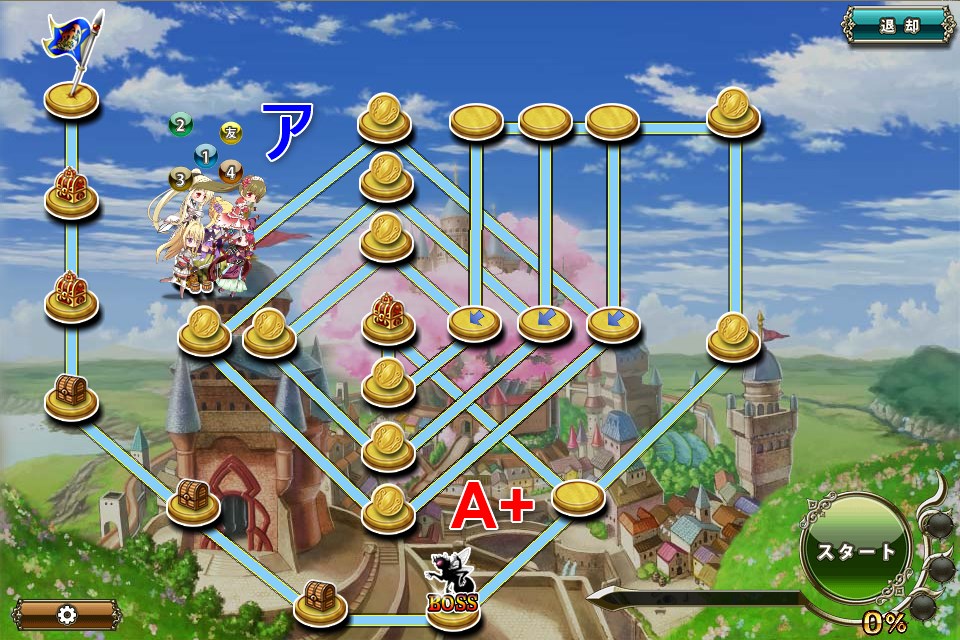Tap the green スタート start button
Screen dimensions: 960x640
pos(856,551)
